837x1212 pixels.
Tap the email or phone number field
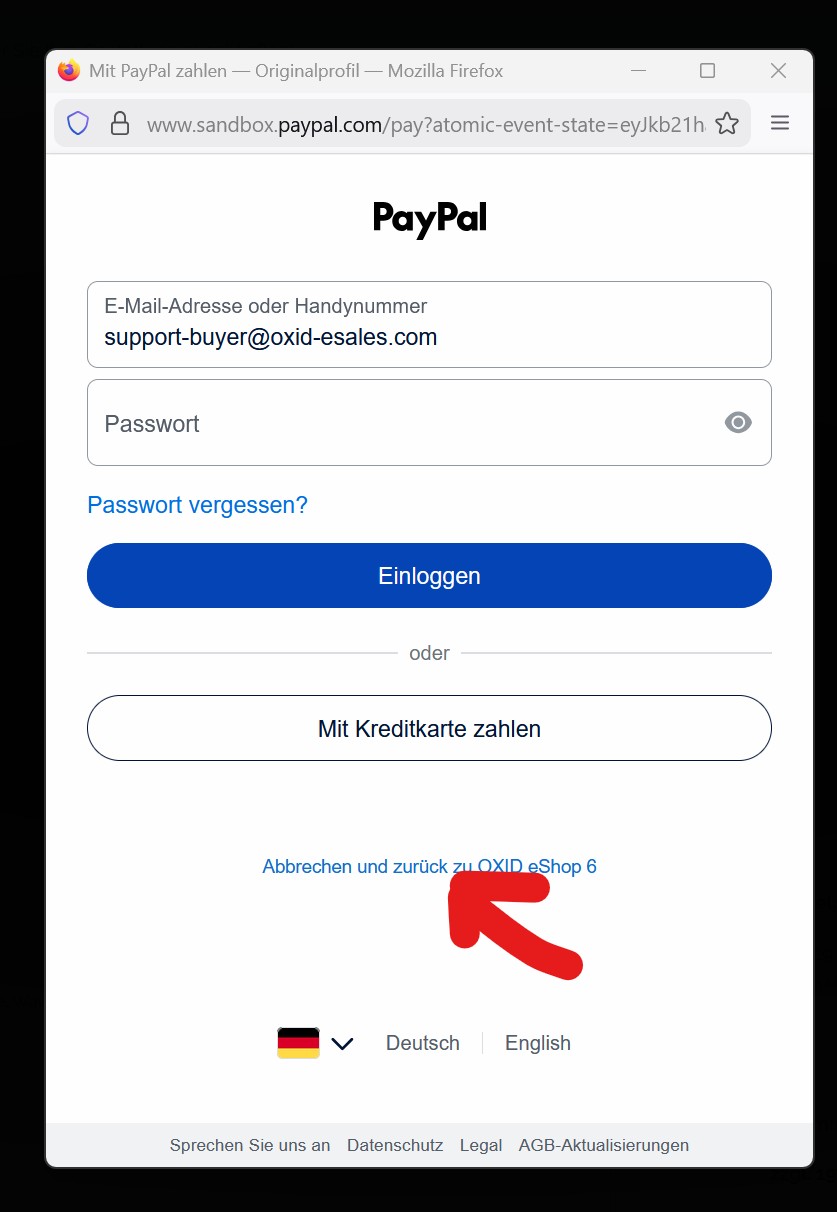(x=429, y=324)
